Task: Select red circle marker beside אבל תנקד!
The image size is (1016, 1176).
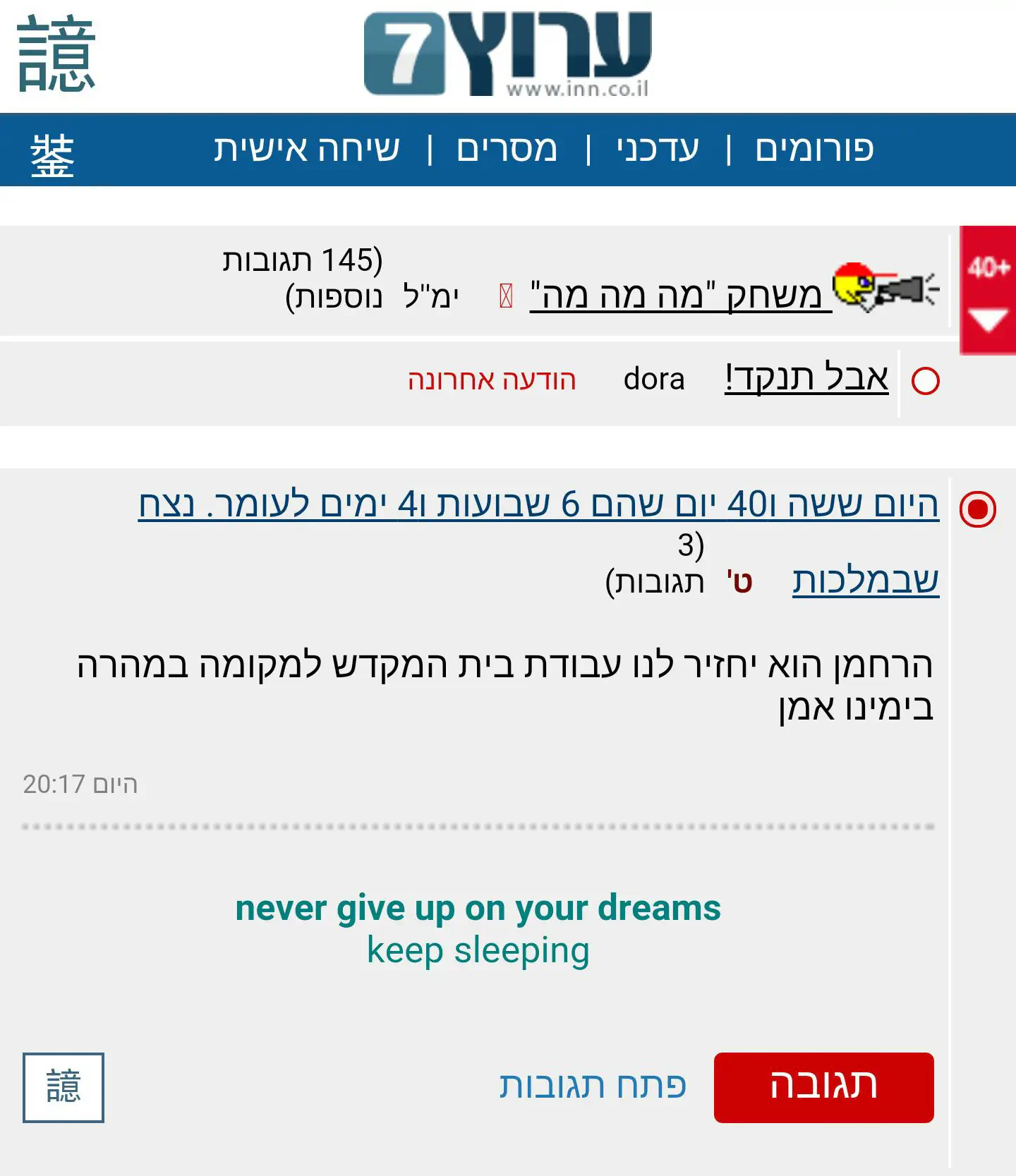Action: [x=925, y=381]
